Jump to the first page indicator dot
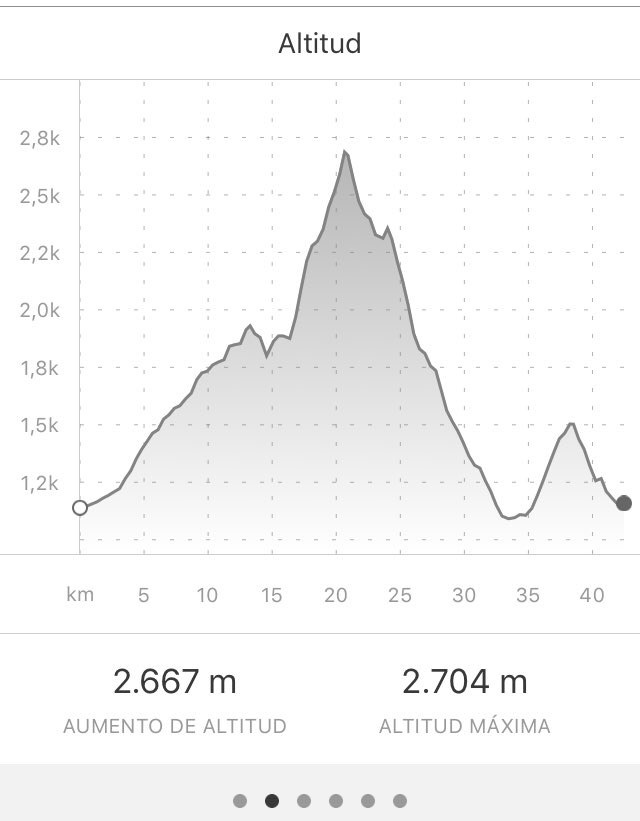640x821 pixels. (x=239, y=800)
